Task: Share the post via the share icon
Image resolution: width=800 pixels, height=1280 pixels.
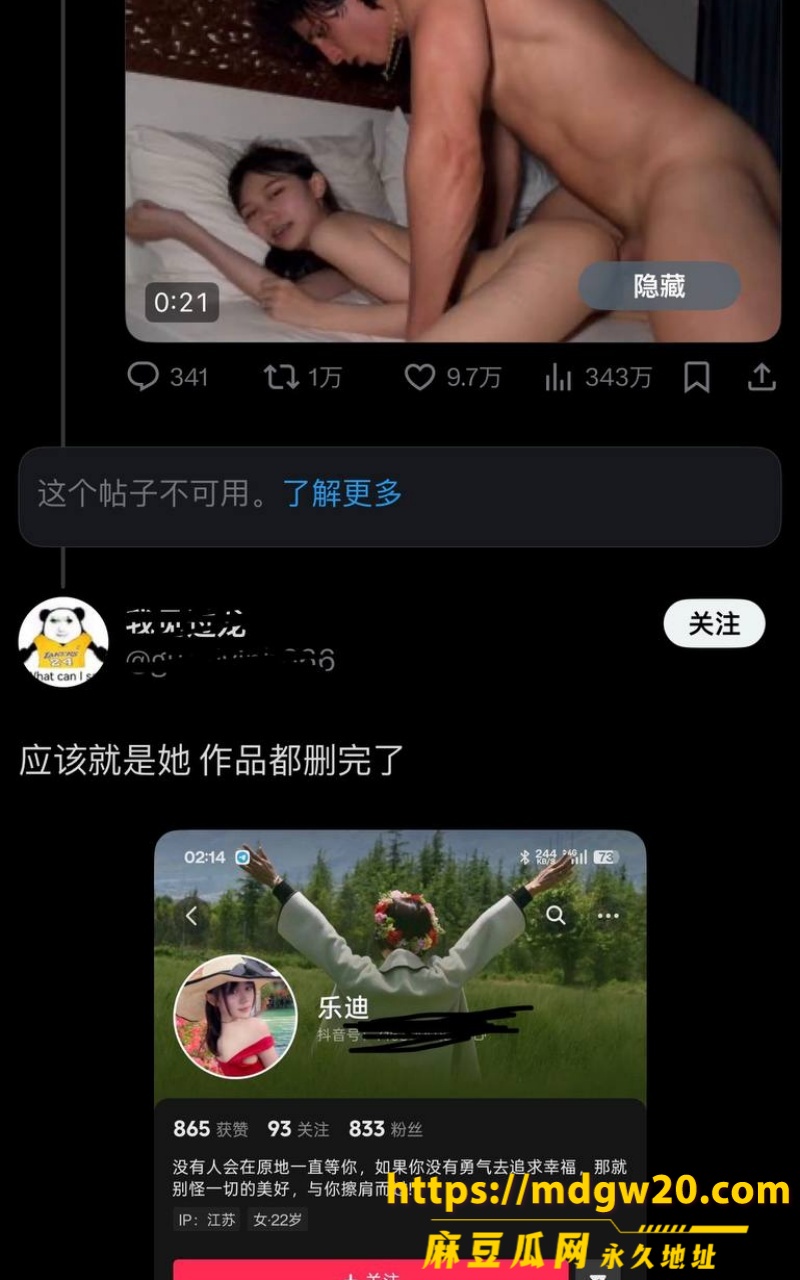Action: click(x=762, y=377)
